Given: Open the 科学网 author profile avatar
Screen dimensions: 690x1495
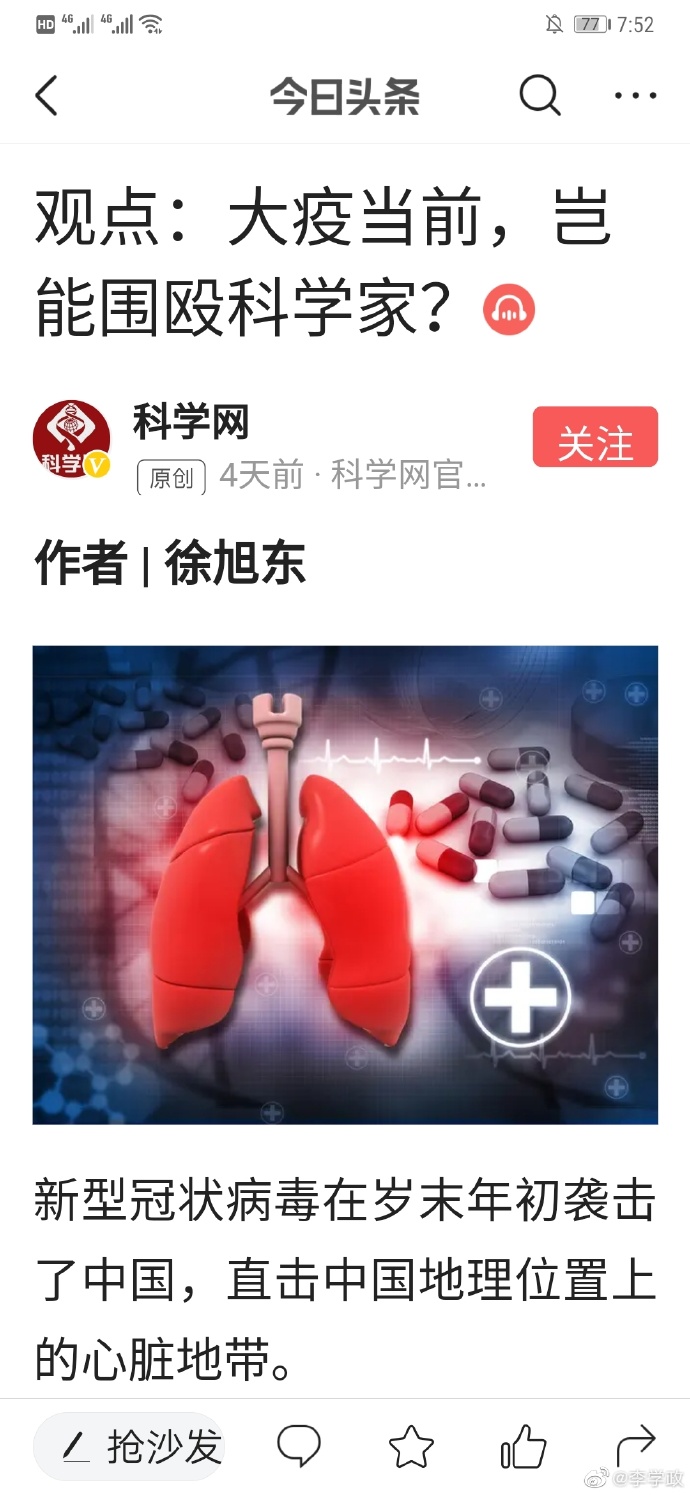Looking at the screenshot, I should coord(71,439).
